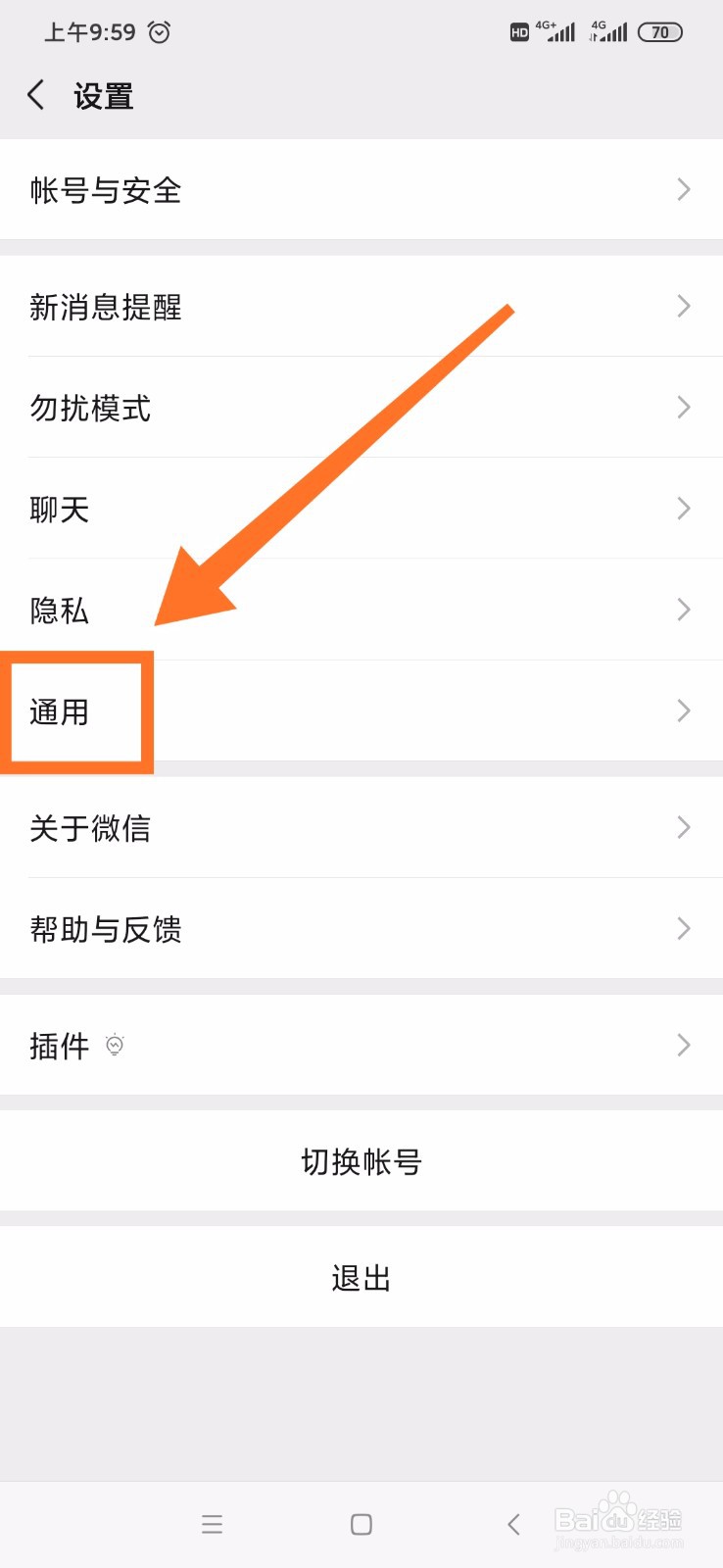
Task: Open the 勿扰模式 settings page
Action: [361, 408]
